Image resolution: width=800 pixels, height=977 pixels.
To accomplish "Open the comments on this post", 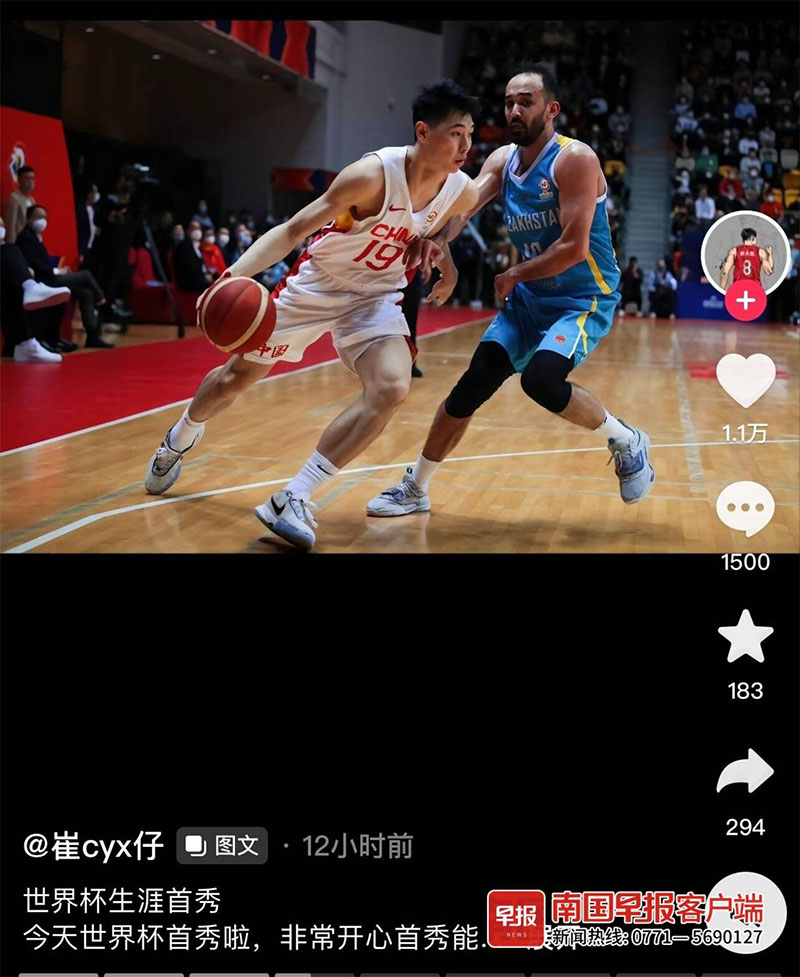I will click(x=745, y=509).
